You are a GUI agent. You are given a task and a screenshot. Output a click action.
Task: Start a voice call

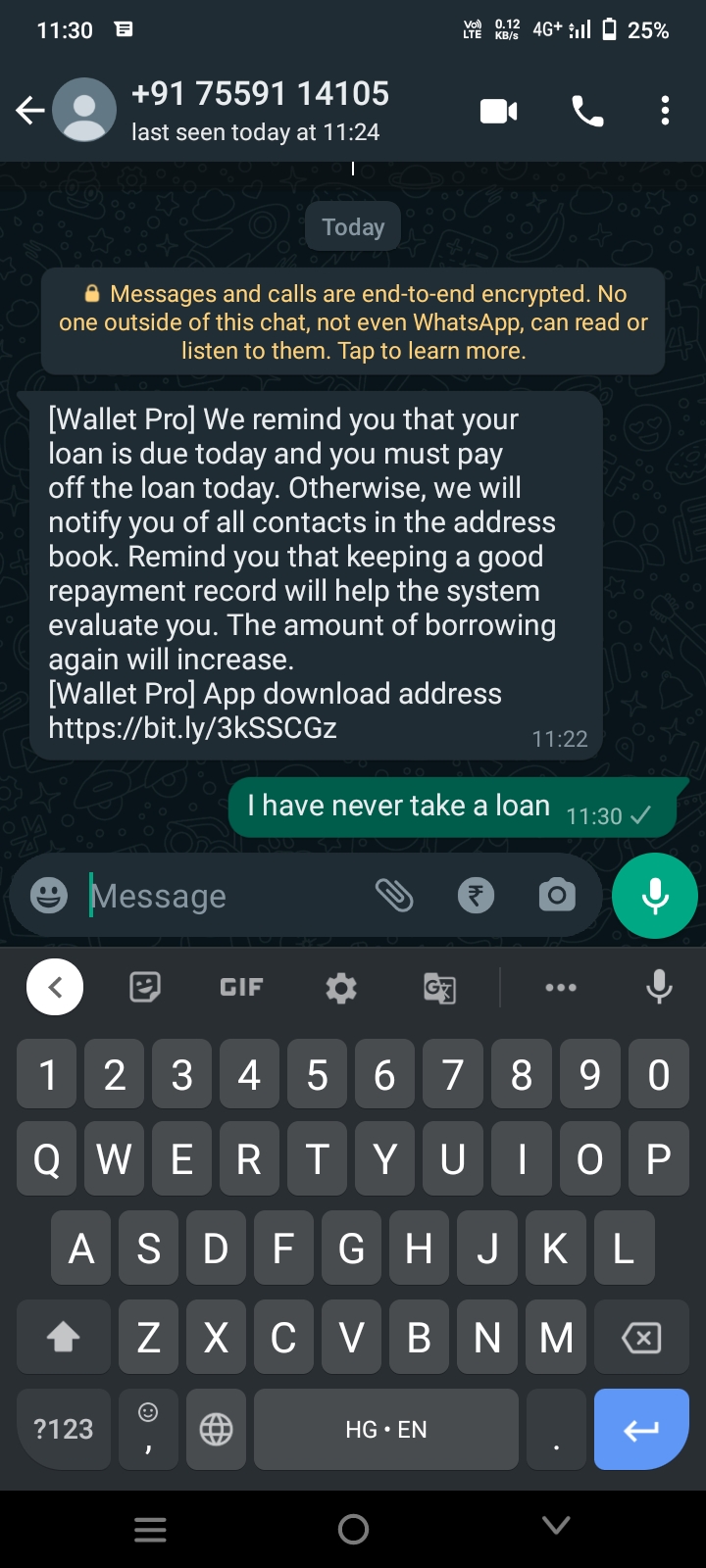pyautogui.click(x=587, y=111)
